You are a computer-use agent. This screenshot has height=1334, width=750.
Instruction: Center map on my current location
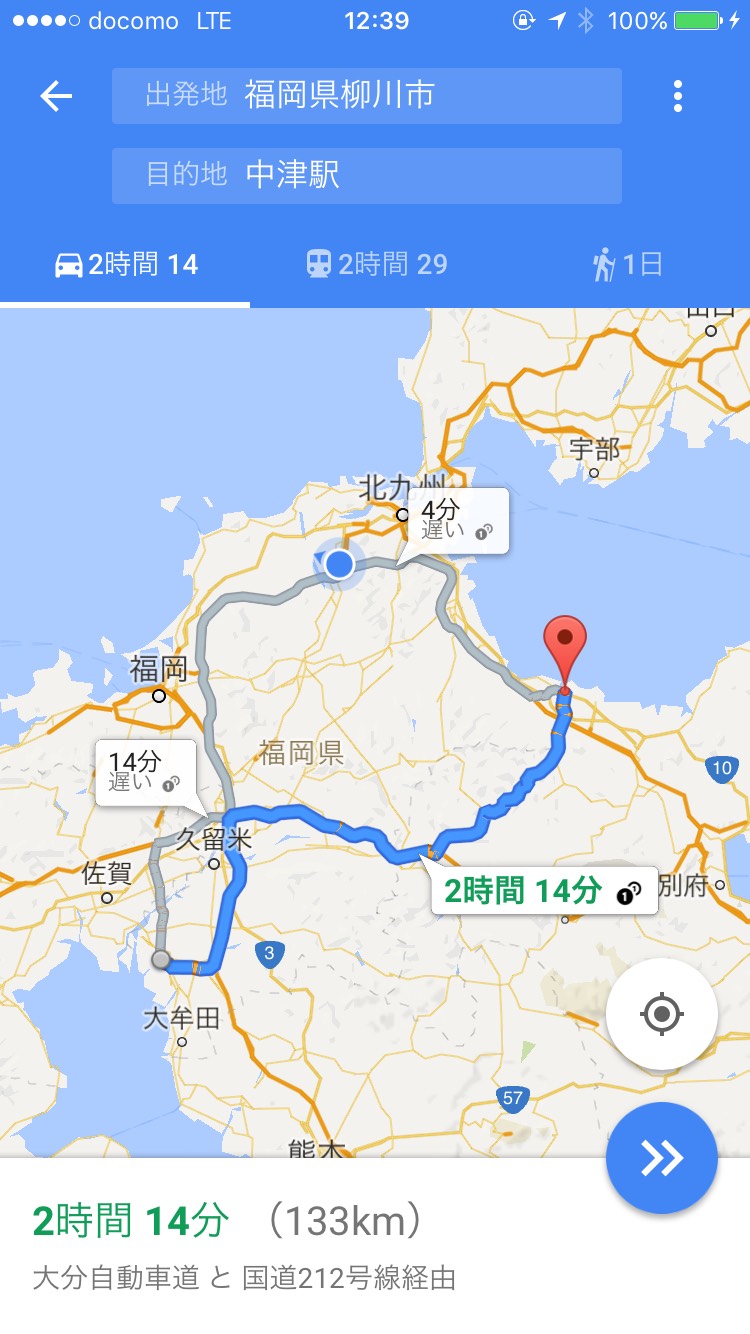[x=662, y=1015]
